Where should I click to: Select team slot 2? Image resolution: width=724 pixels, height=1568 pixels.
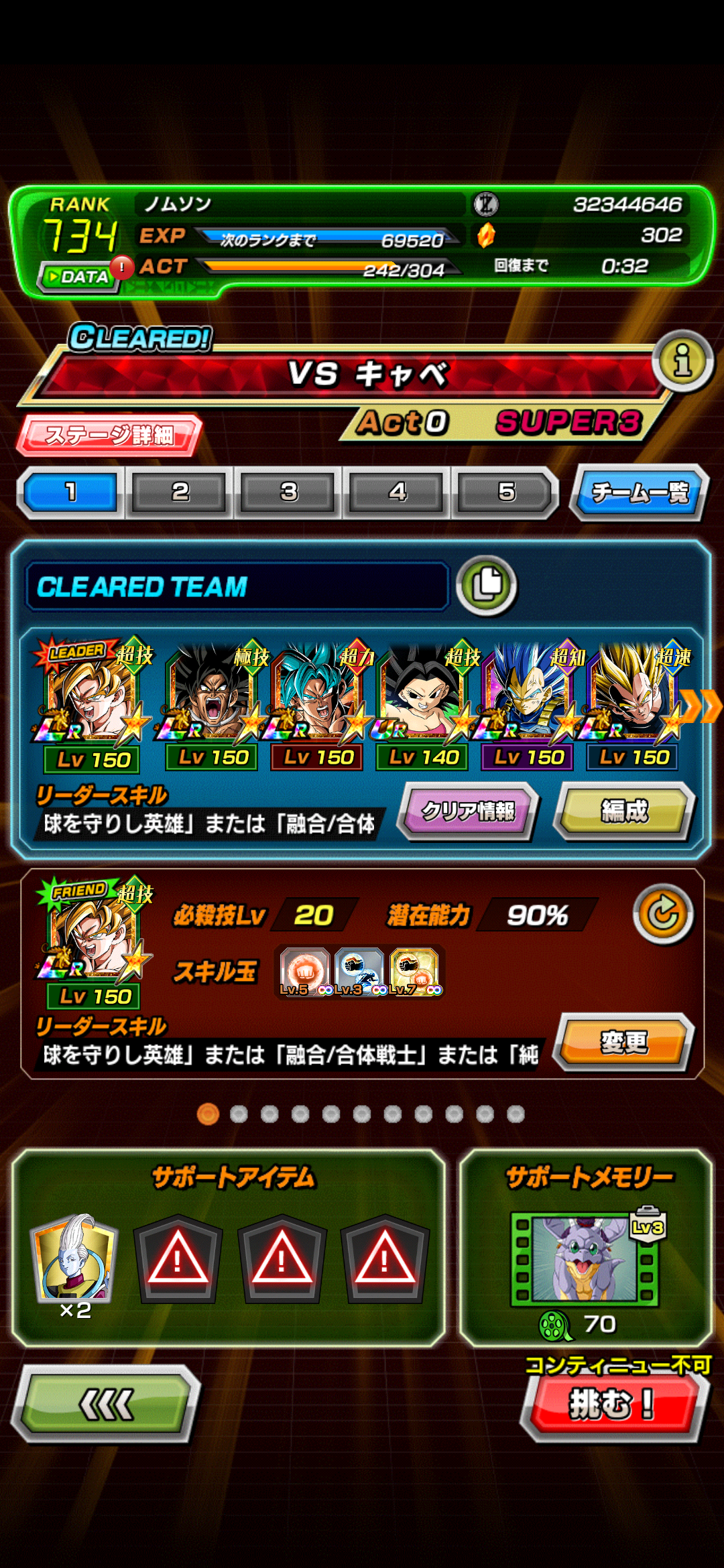click(x=180, y=493)
